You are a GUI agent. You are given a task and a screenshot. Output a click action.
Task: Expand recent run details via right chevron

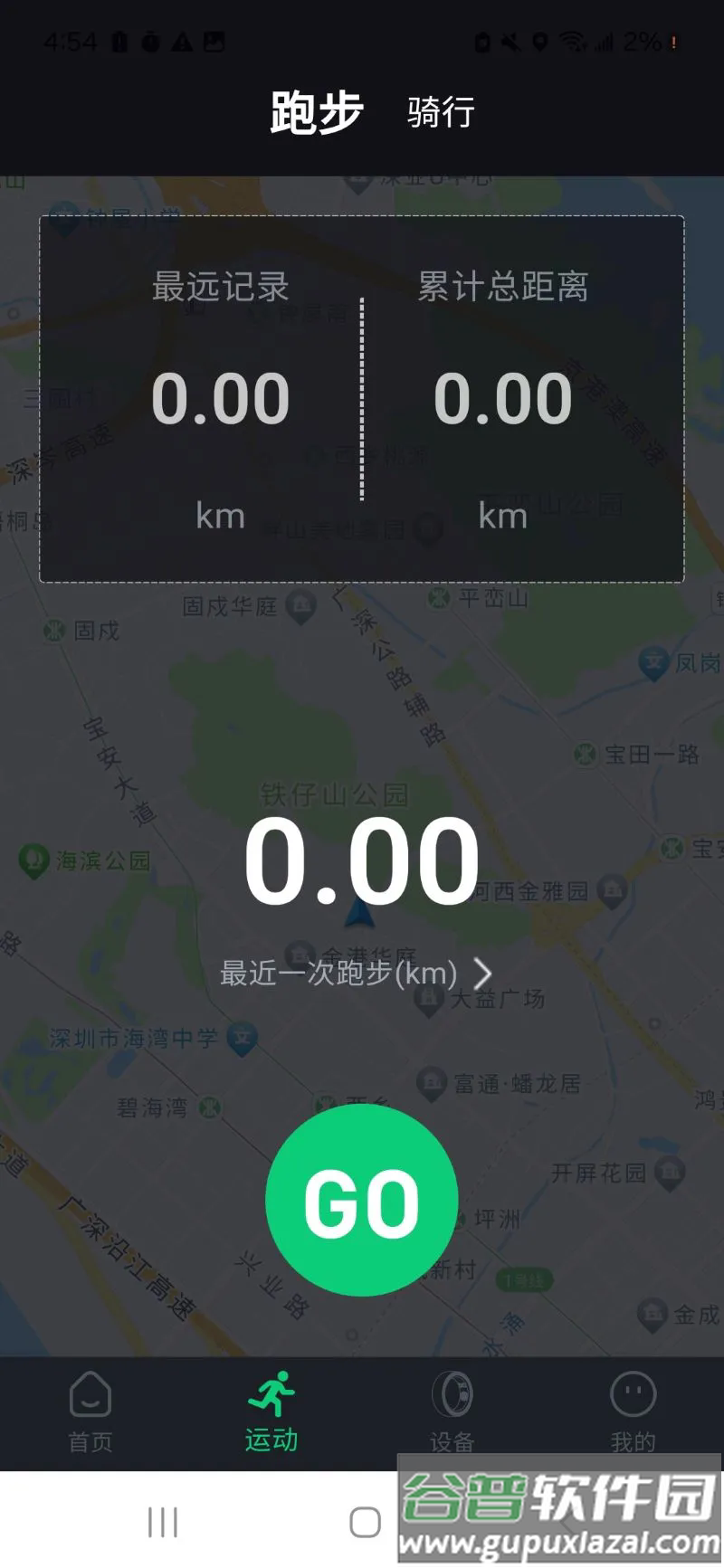[484, 973]
